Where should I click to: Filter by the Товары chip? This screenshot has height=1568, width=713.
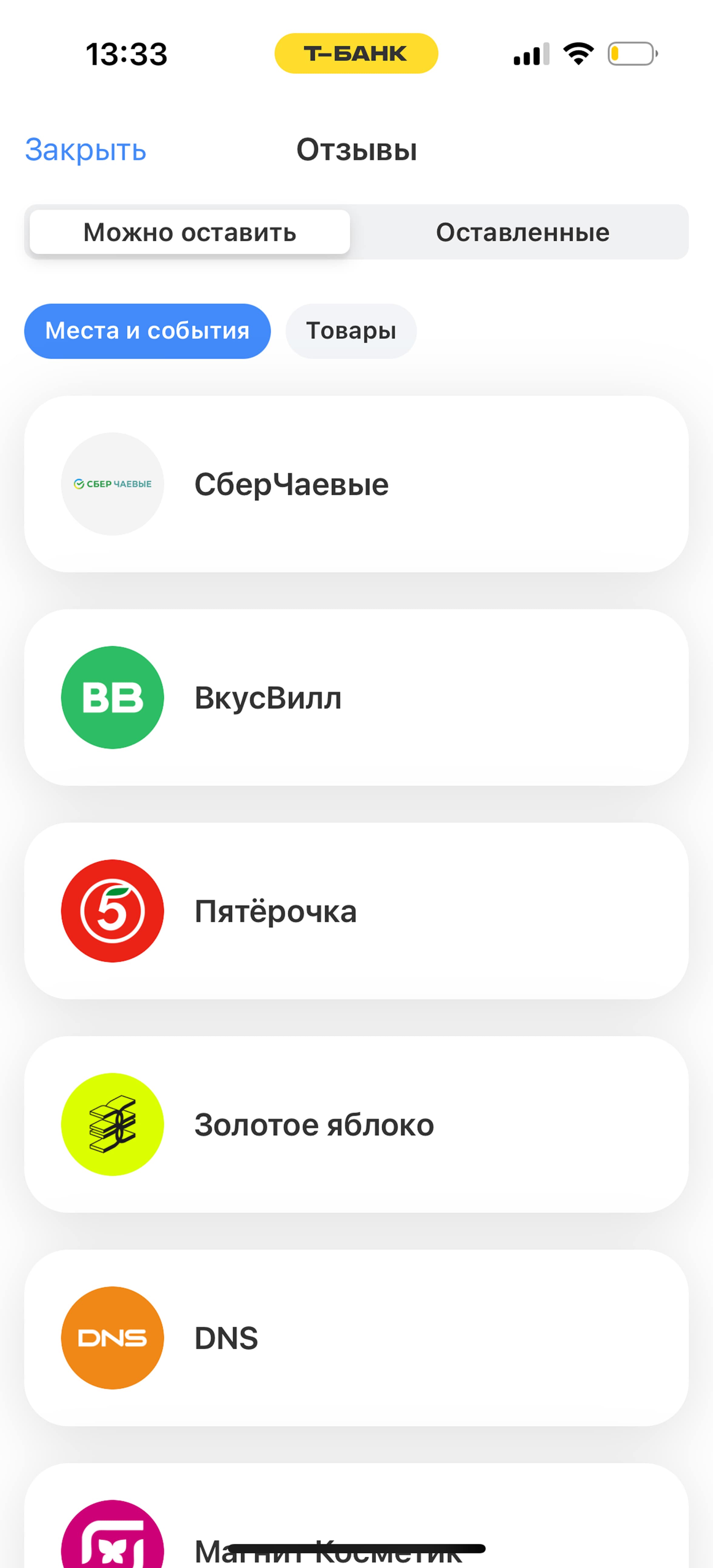pos(351,331)
